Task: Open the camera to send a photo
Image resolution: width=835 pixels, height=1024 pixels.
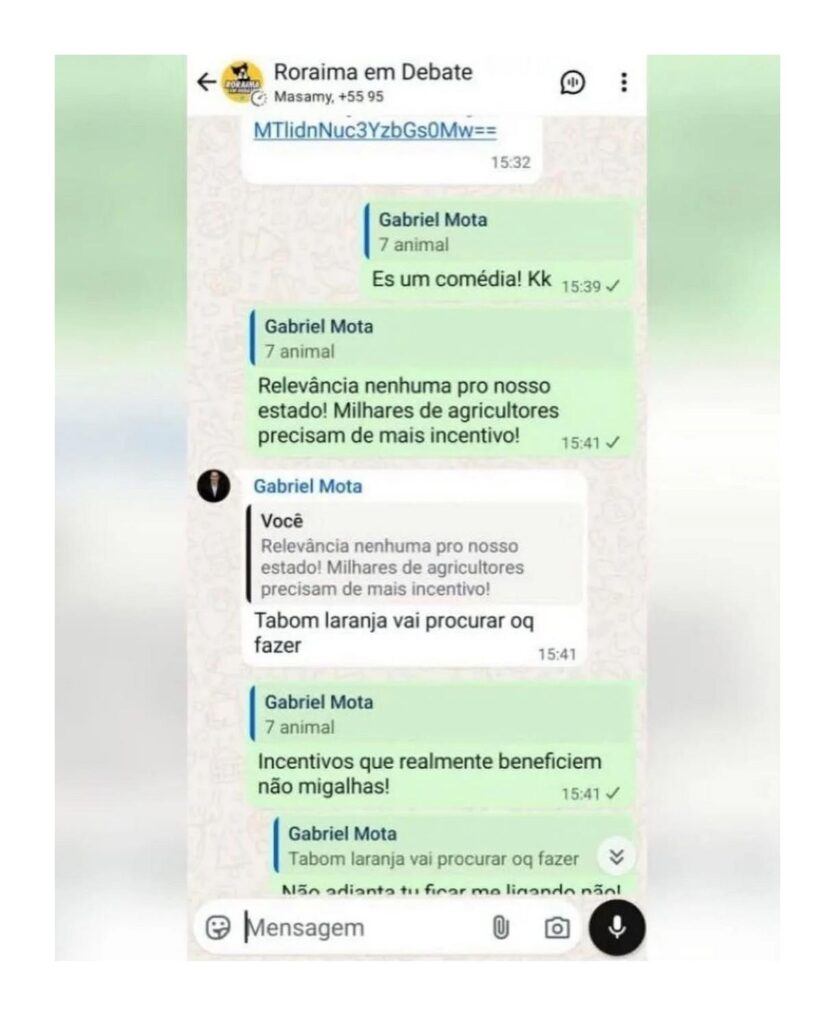Action: coord(557,928)
